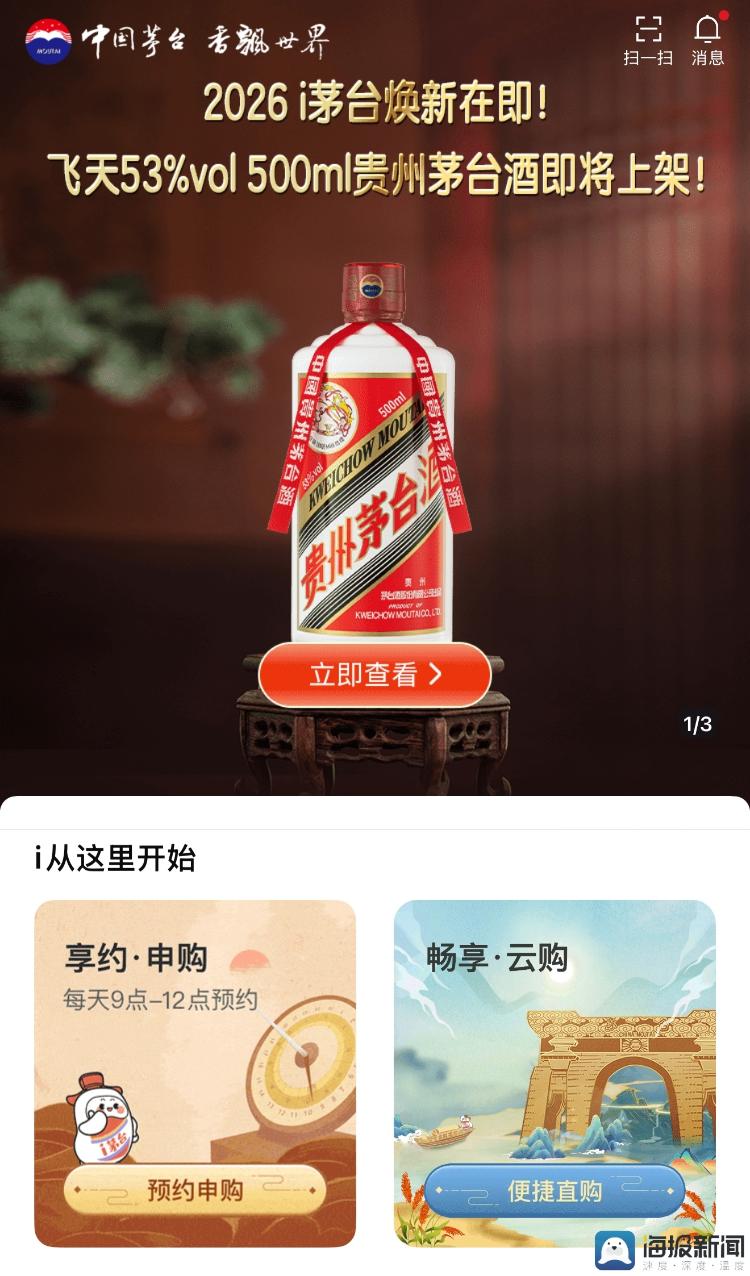Tap the 便捷直购 button

(x=554, y=1190)
